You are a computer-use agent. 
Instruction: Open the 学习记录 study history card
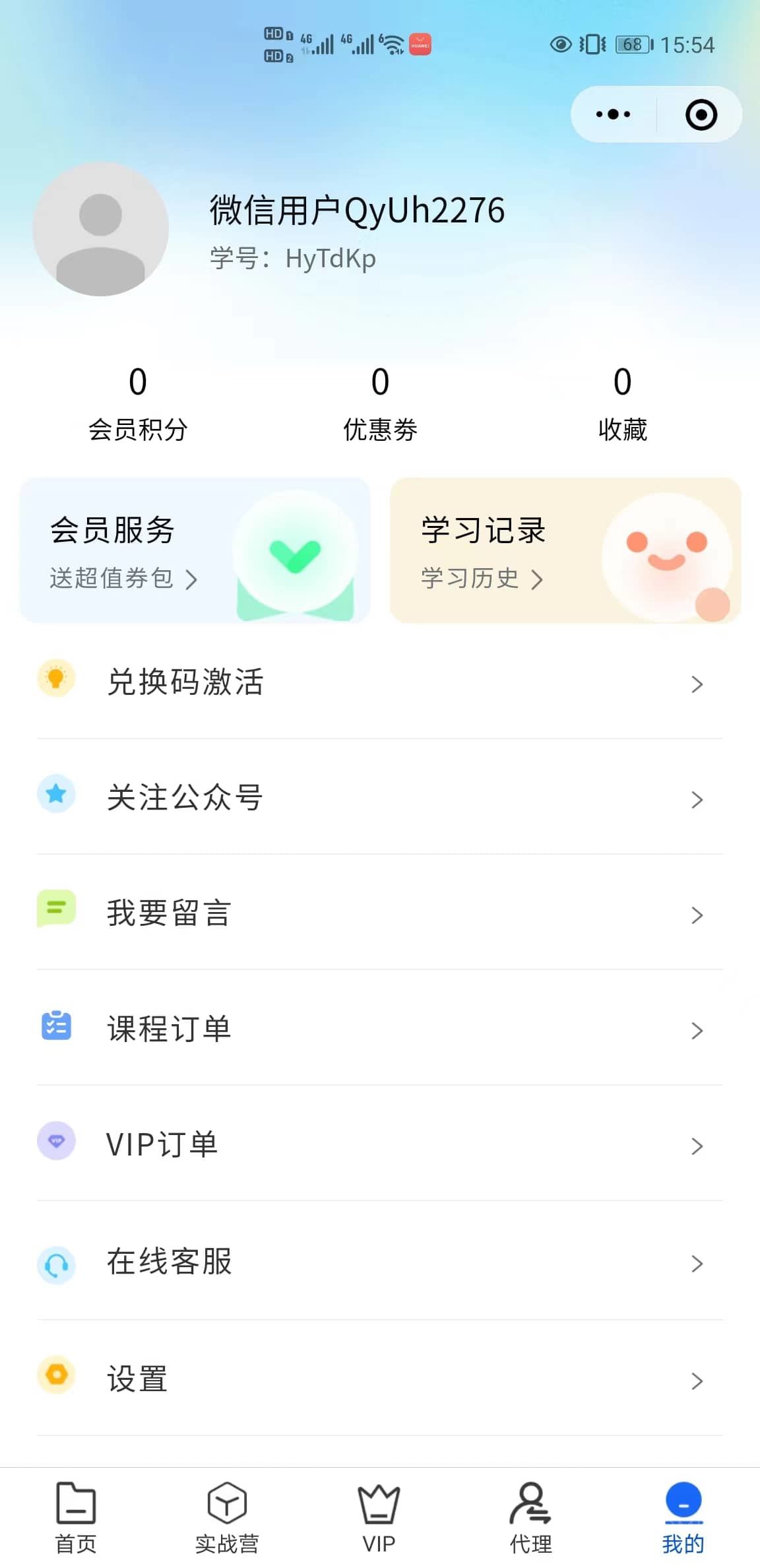pos(565,550)
